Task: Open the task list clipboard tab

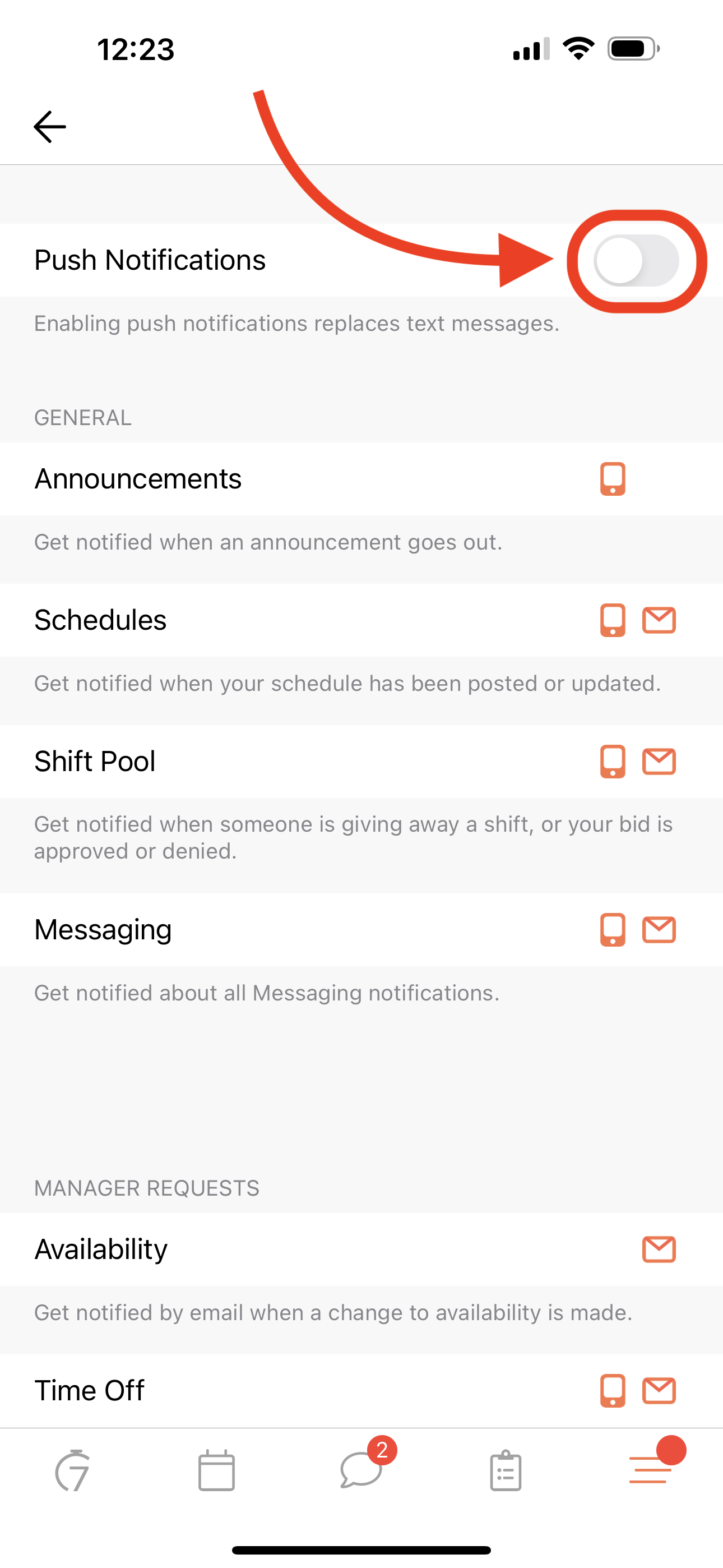Action: (x=506, y=1470)
